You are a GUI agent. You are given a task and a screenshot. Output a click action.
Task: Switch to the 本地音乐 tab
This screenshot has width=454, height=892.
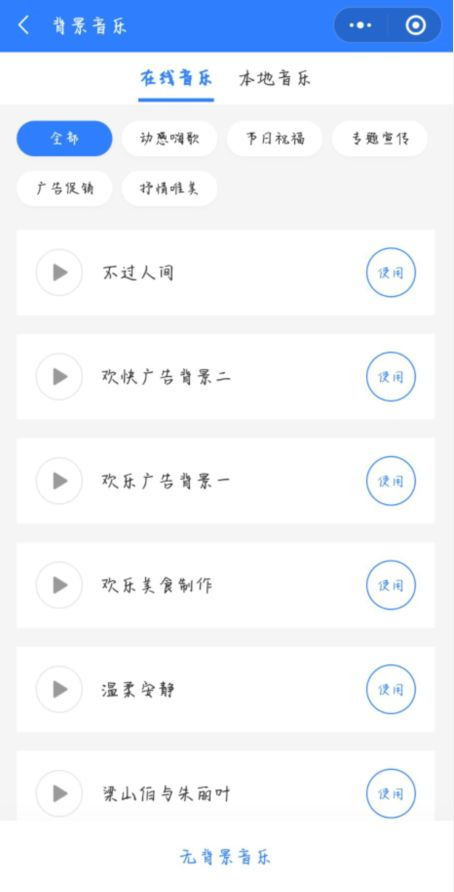coord(275,79)
